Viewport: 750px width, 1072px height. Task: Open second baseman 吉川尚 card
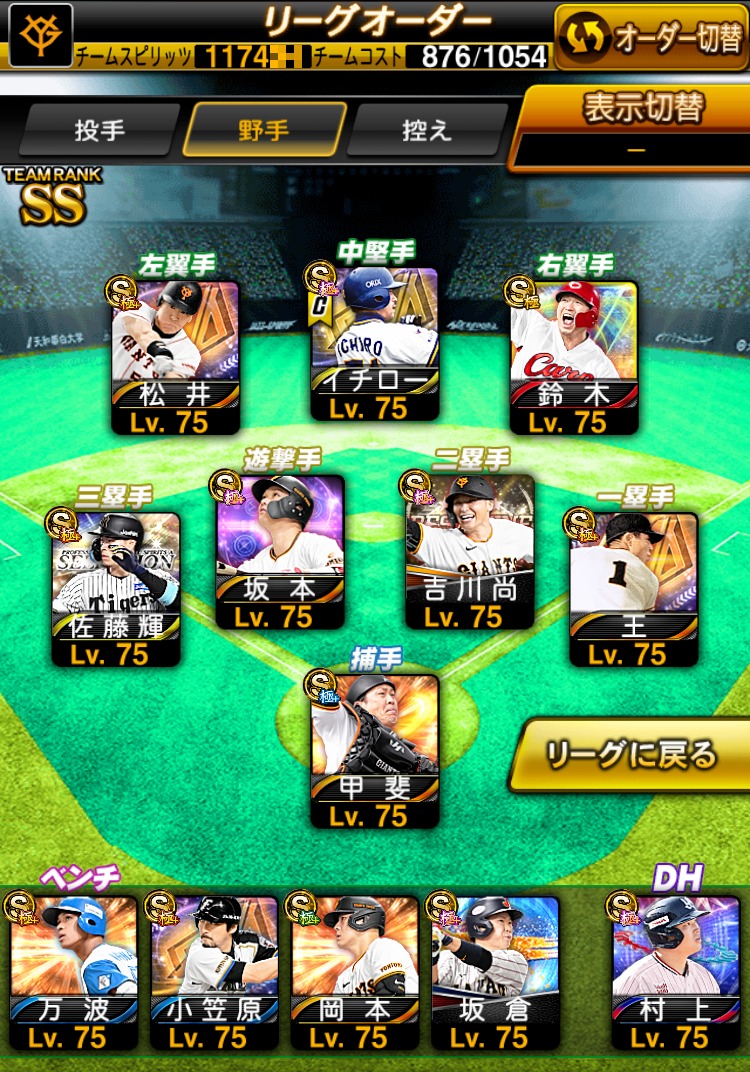(470, 552)
